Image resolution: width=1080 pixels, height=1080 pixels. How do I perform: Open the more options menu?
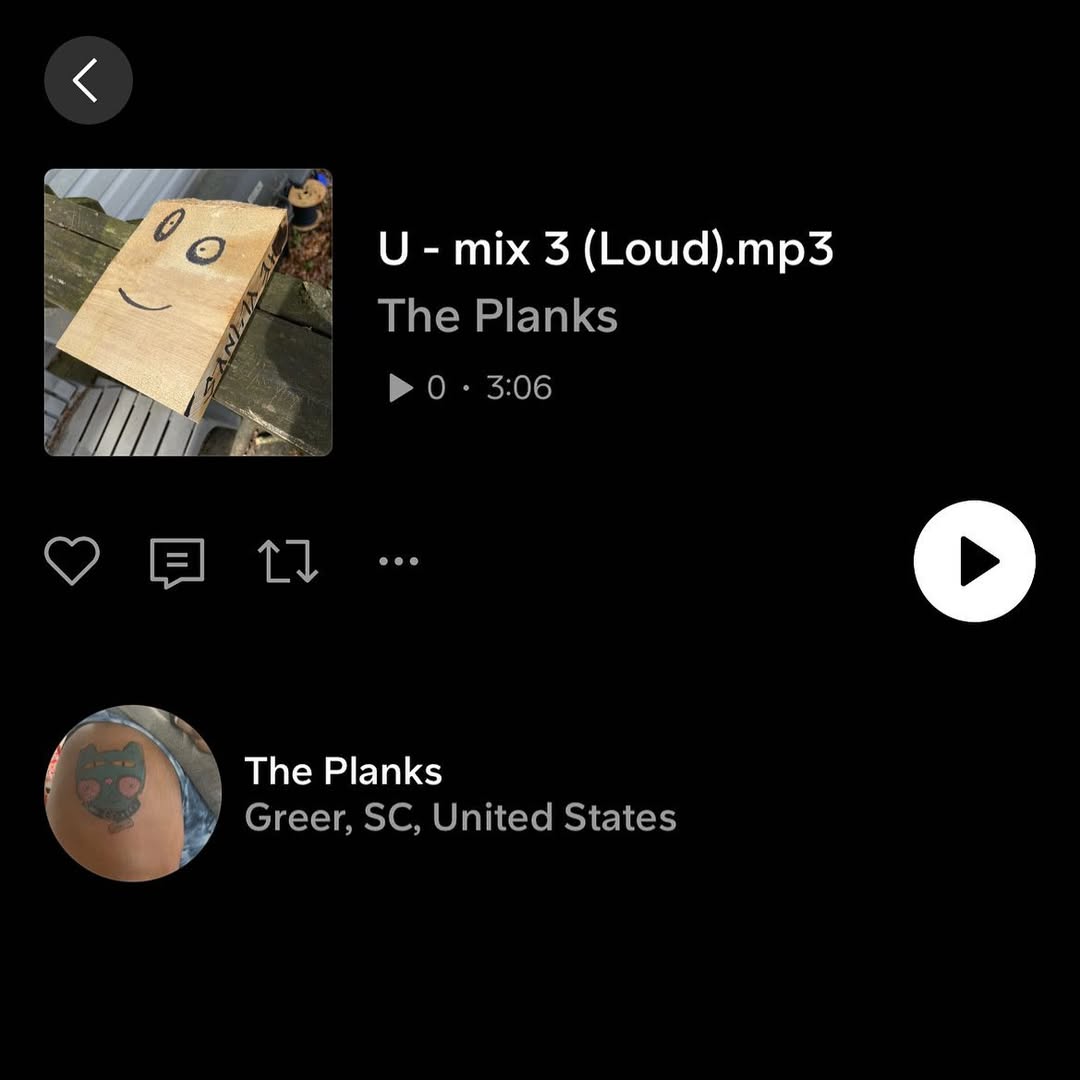tap(399, 561)
